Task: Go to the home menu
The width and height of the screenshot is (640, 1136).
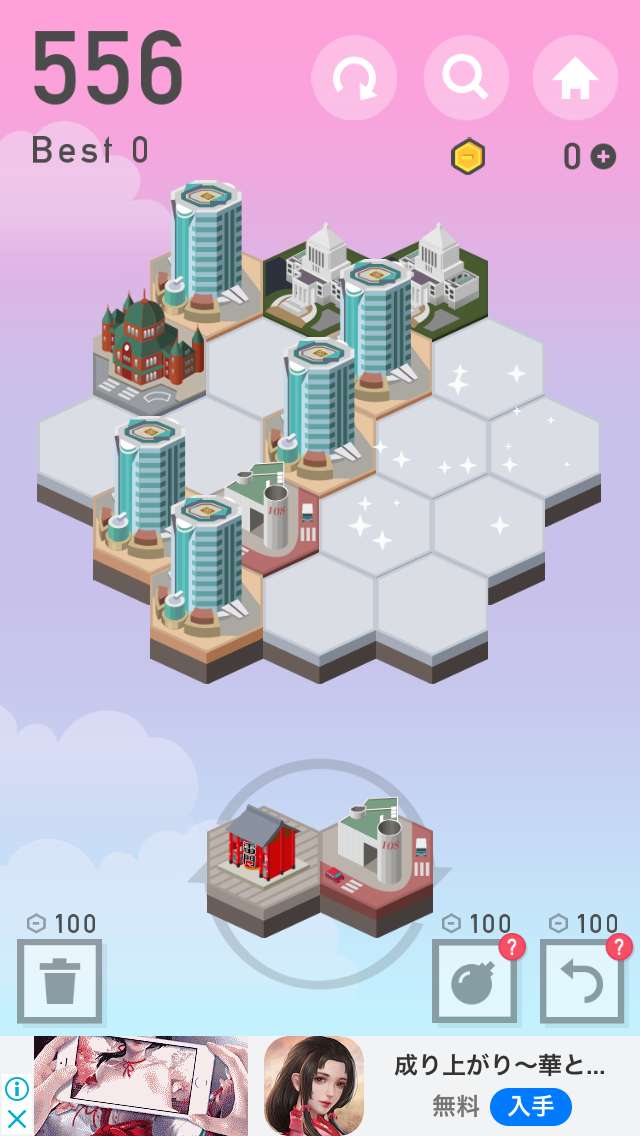Action: tap(575, 78)
